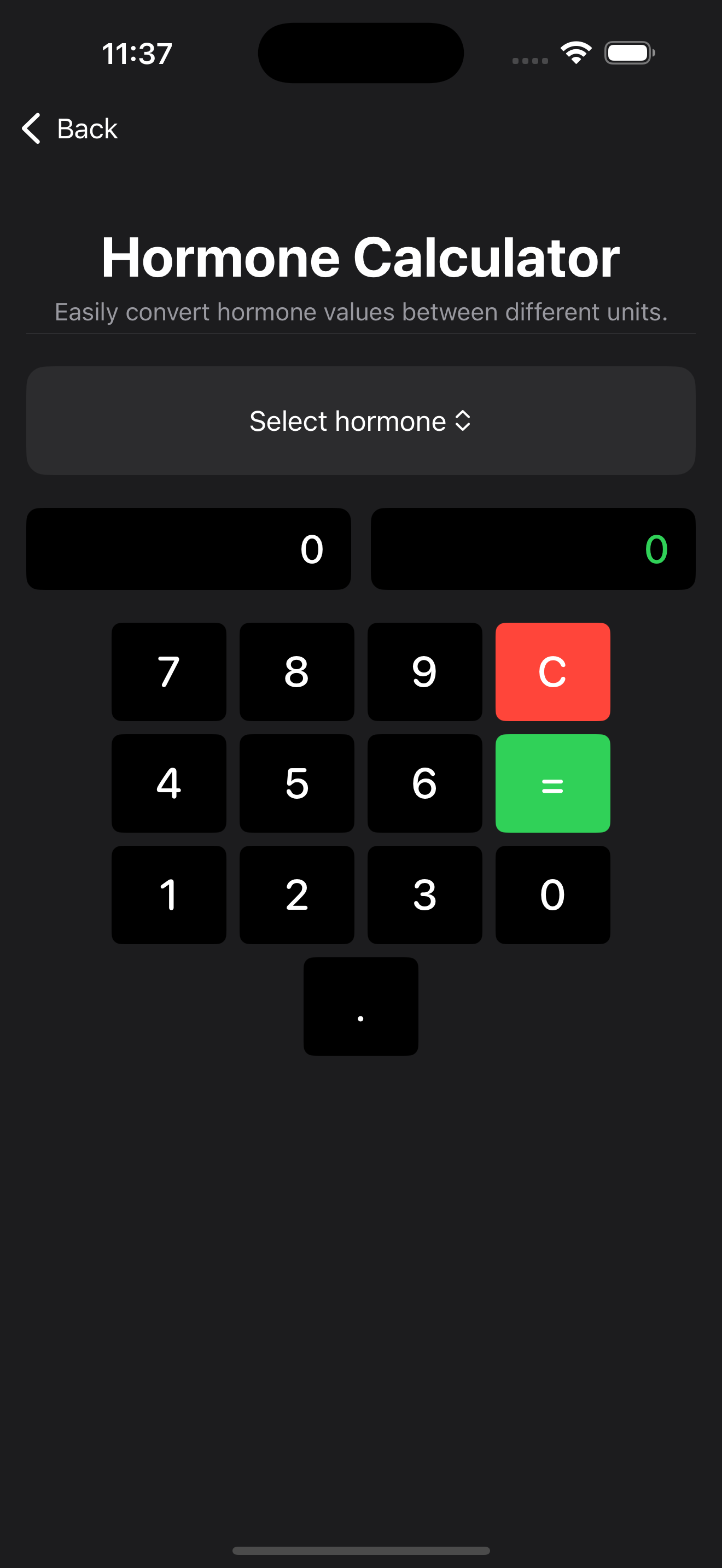Enter digit 2 on the keypad
The image size is (722, 1568).
296,894
